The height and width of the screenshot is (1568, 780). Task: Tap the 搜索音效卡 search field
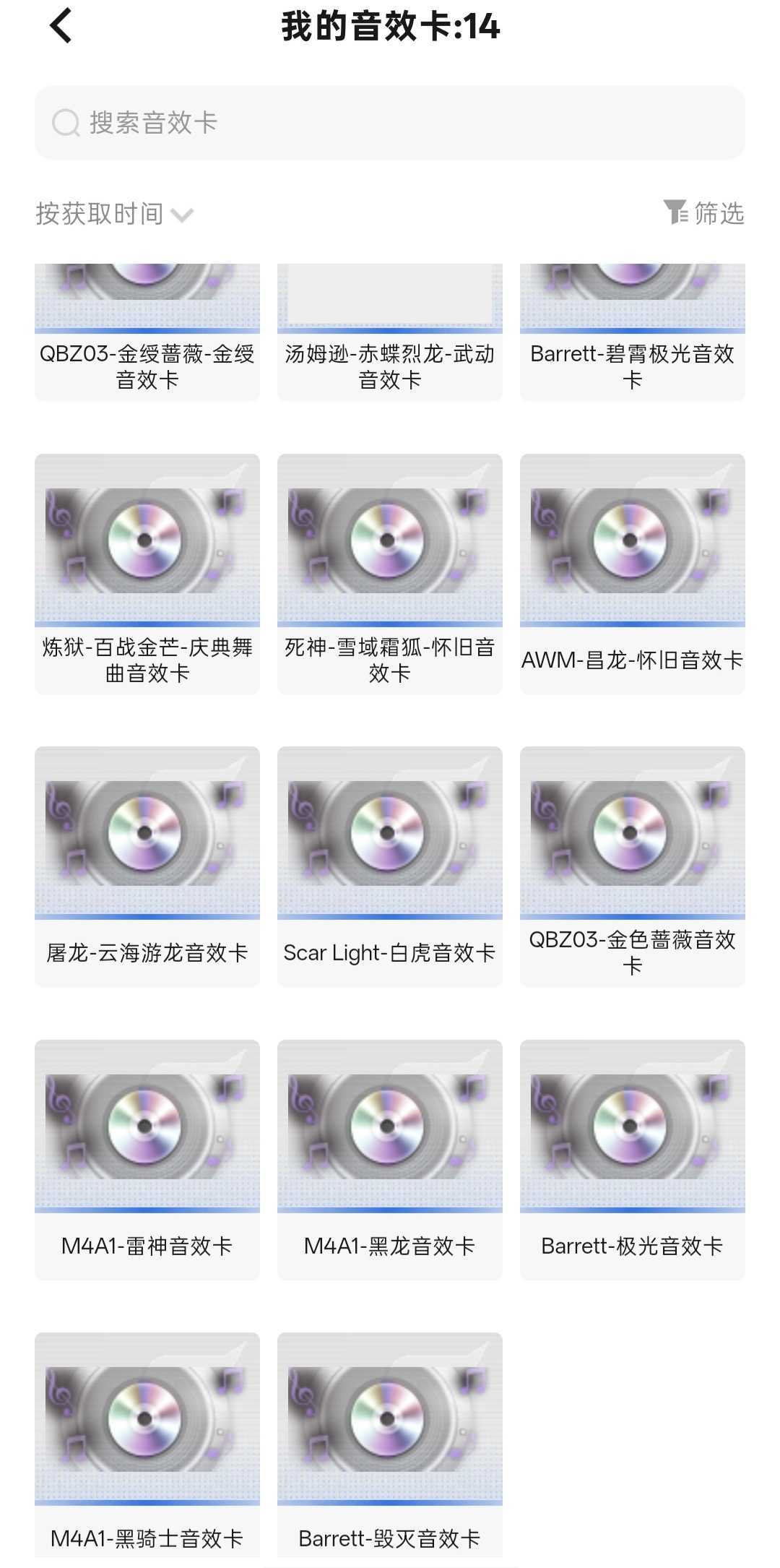390,123
